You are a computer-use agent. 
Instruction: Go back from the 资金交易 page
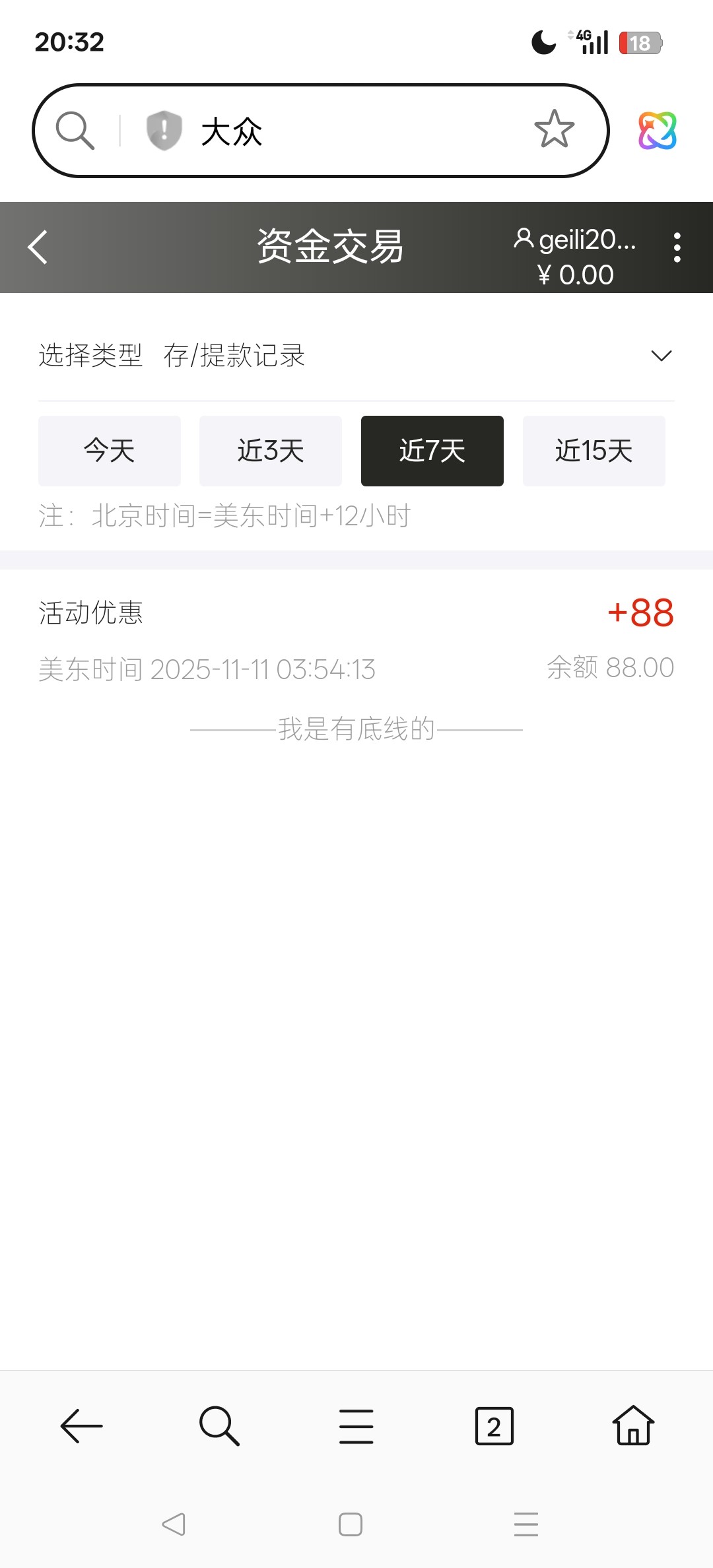tap(38, 247)
